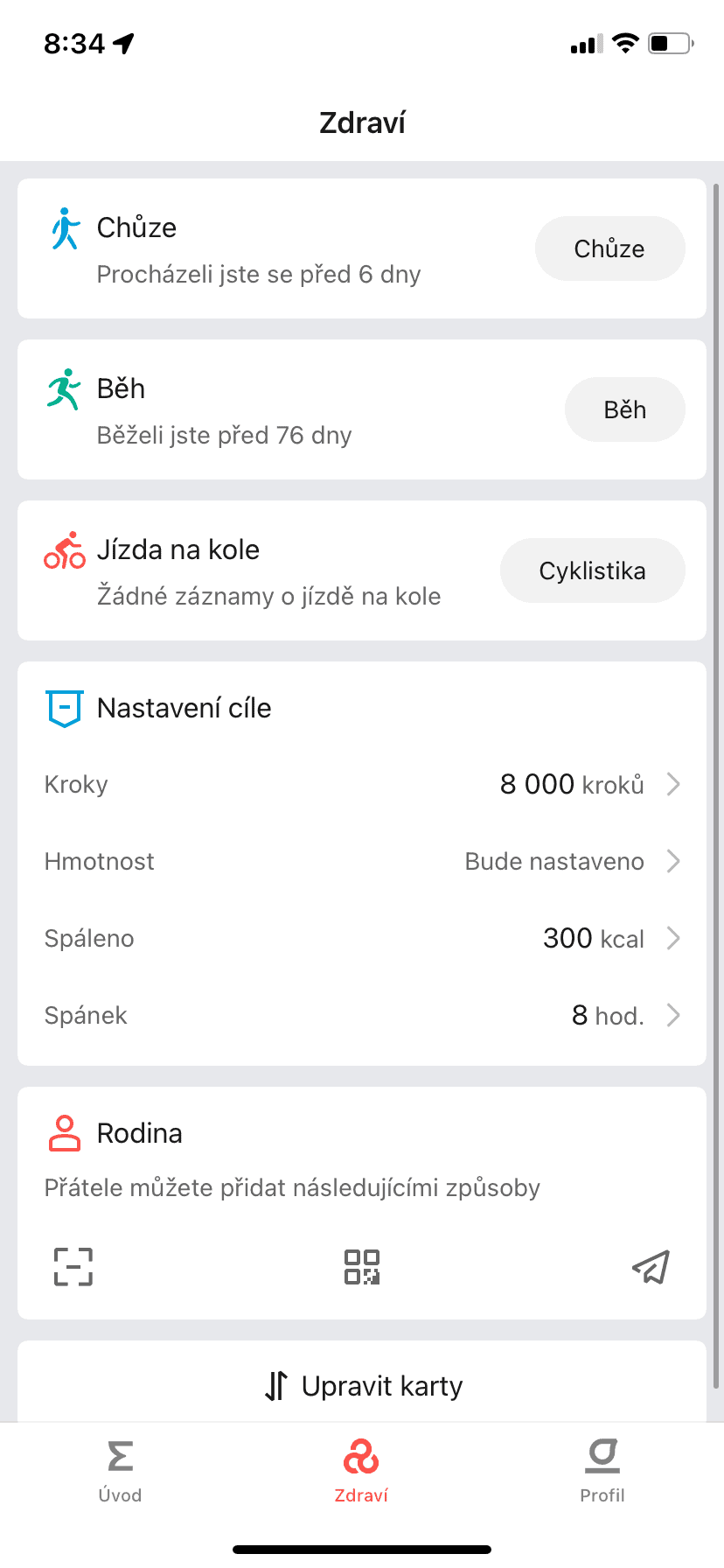Screen dimensions: 724x1568
Task: Tap the Cyklistika button
Action: click(592, 570)
